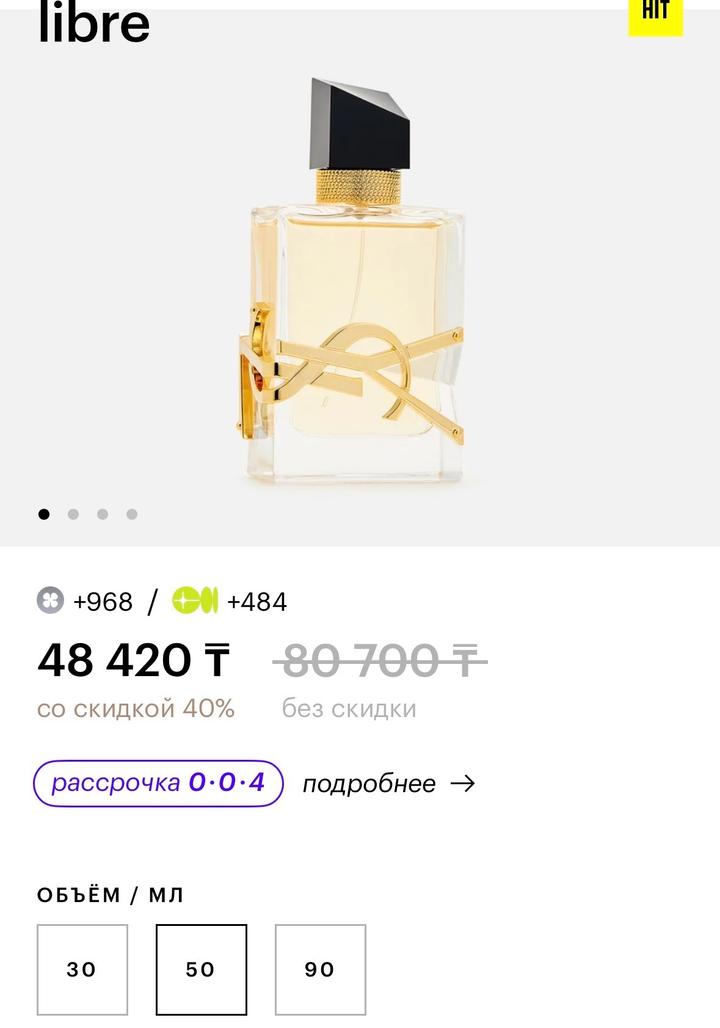Screen dimensions: 720x1028
Task: Tap the подробнее link with arrow
Action: point(388,784)
